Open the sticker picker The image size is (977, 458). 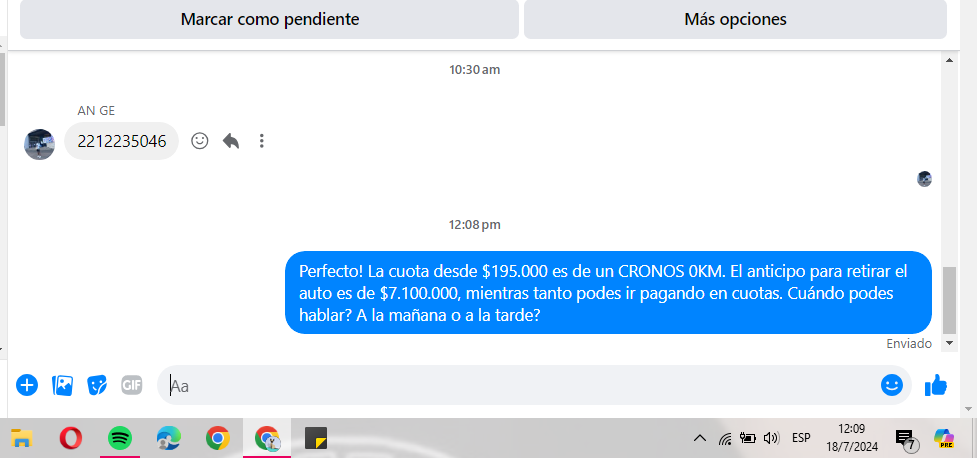tap(97, 384)
